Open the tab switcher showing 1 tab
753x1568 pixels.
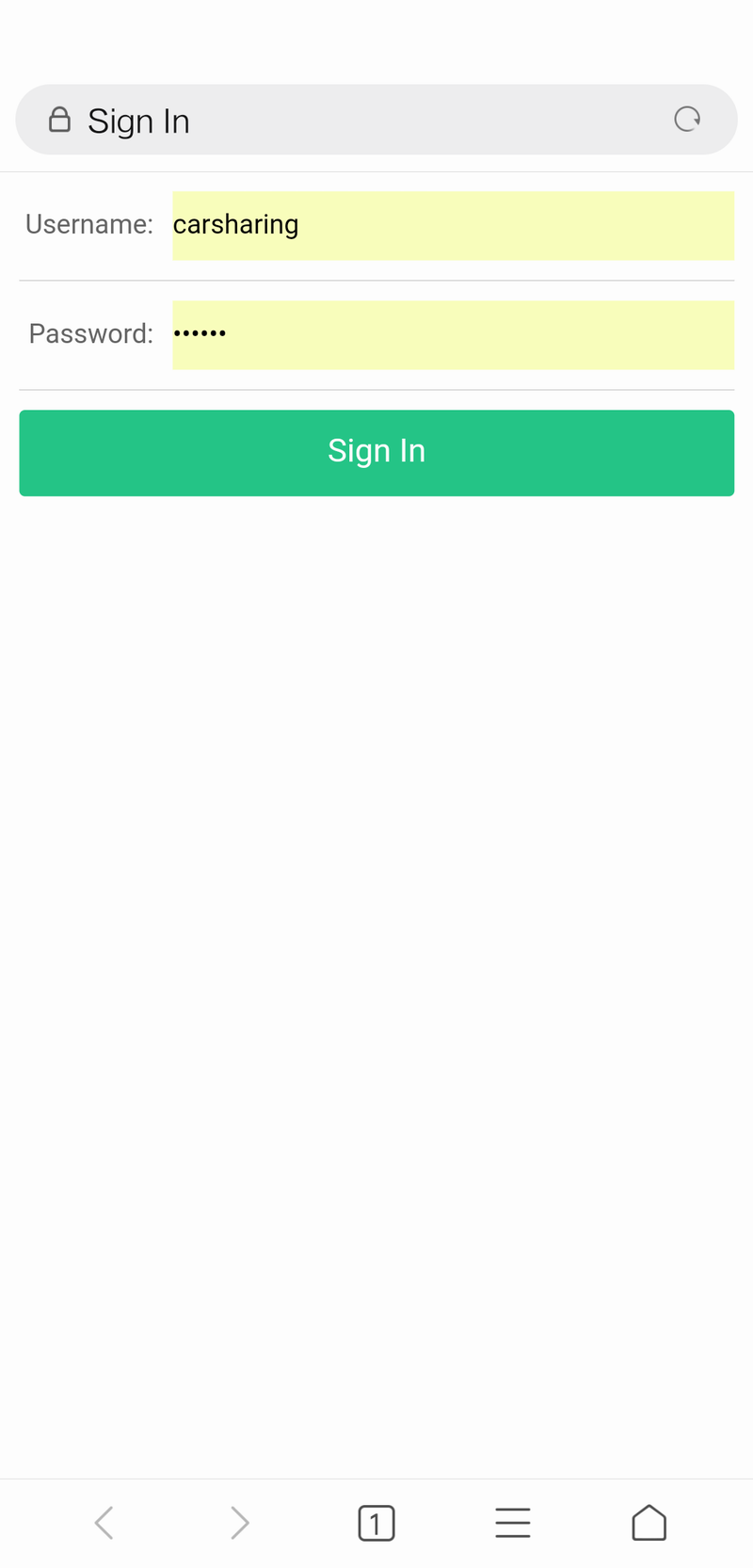(376, 1523)
